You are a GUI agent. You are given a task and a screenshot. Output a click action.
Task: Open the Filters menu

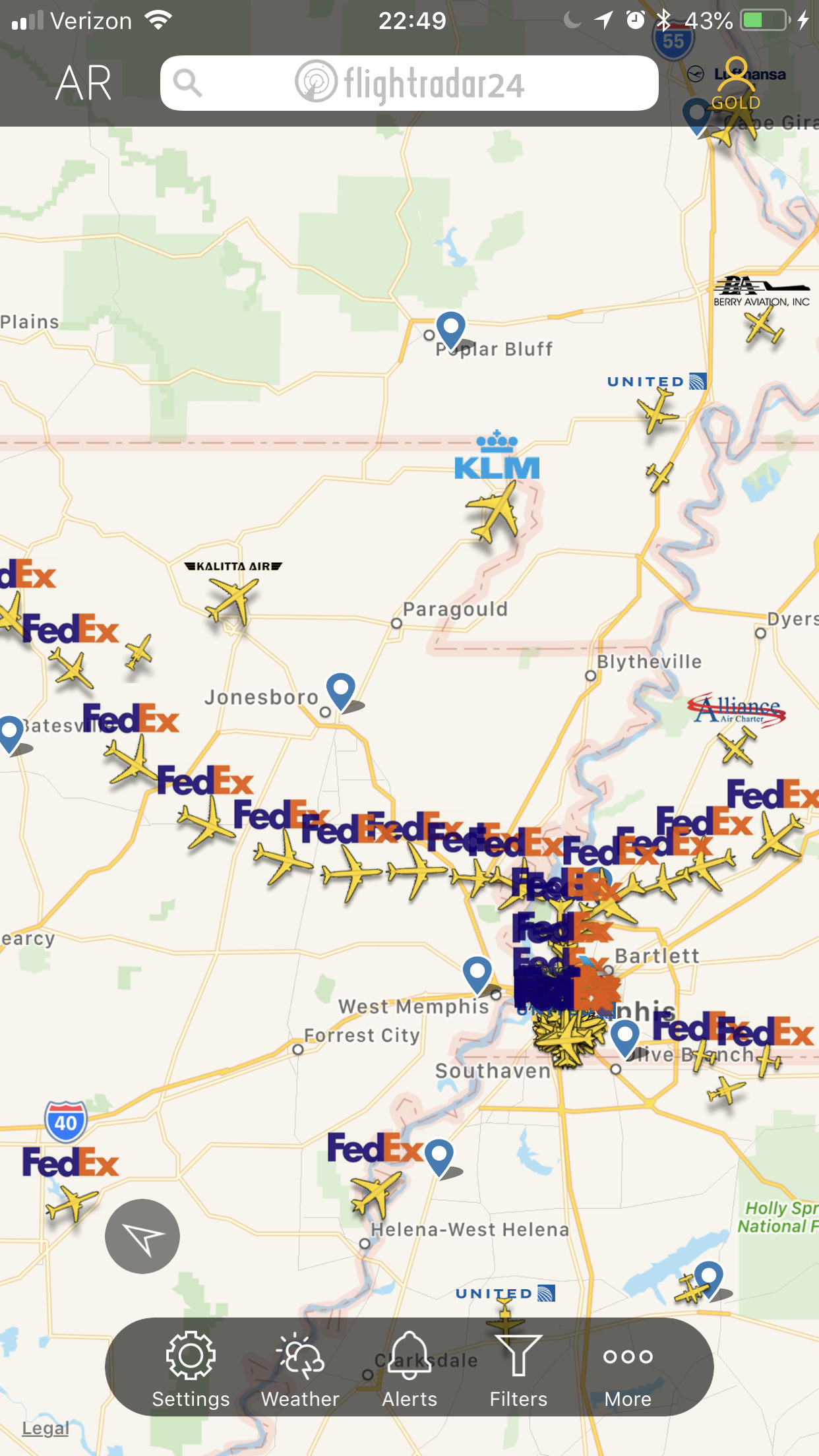[518, 1368]
